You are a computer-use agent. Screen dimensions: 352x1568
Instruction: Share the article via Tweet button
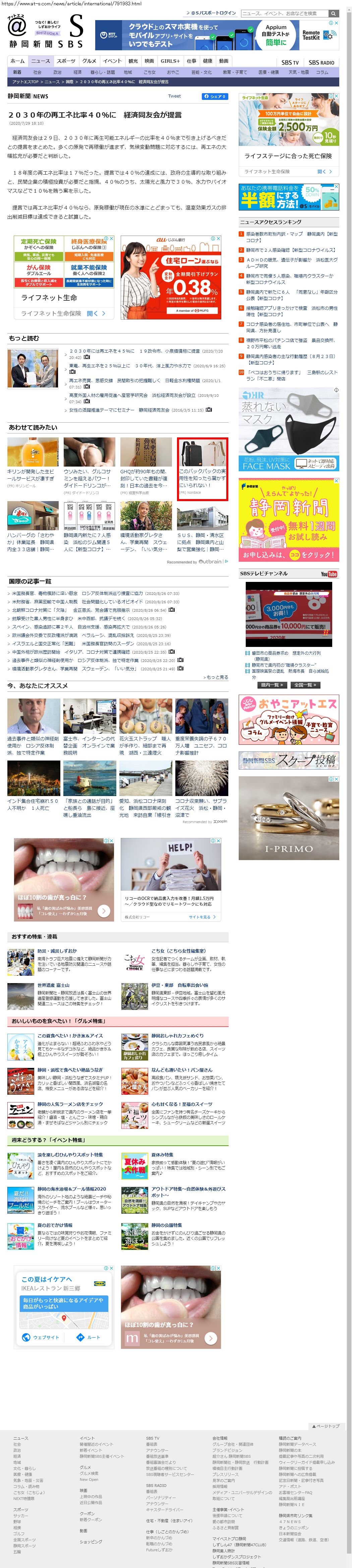[174, 96]
